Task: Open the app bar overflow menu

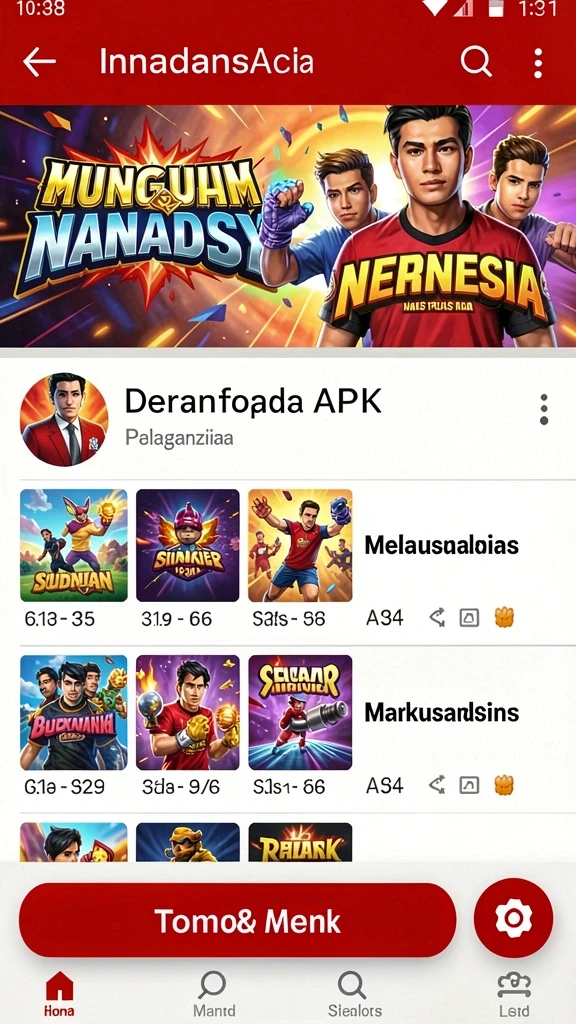Action: [x=538, y=63]
